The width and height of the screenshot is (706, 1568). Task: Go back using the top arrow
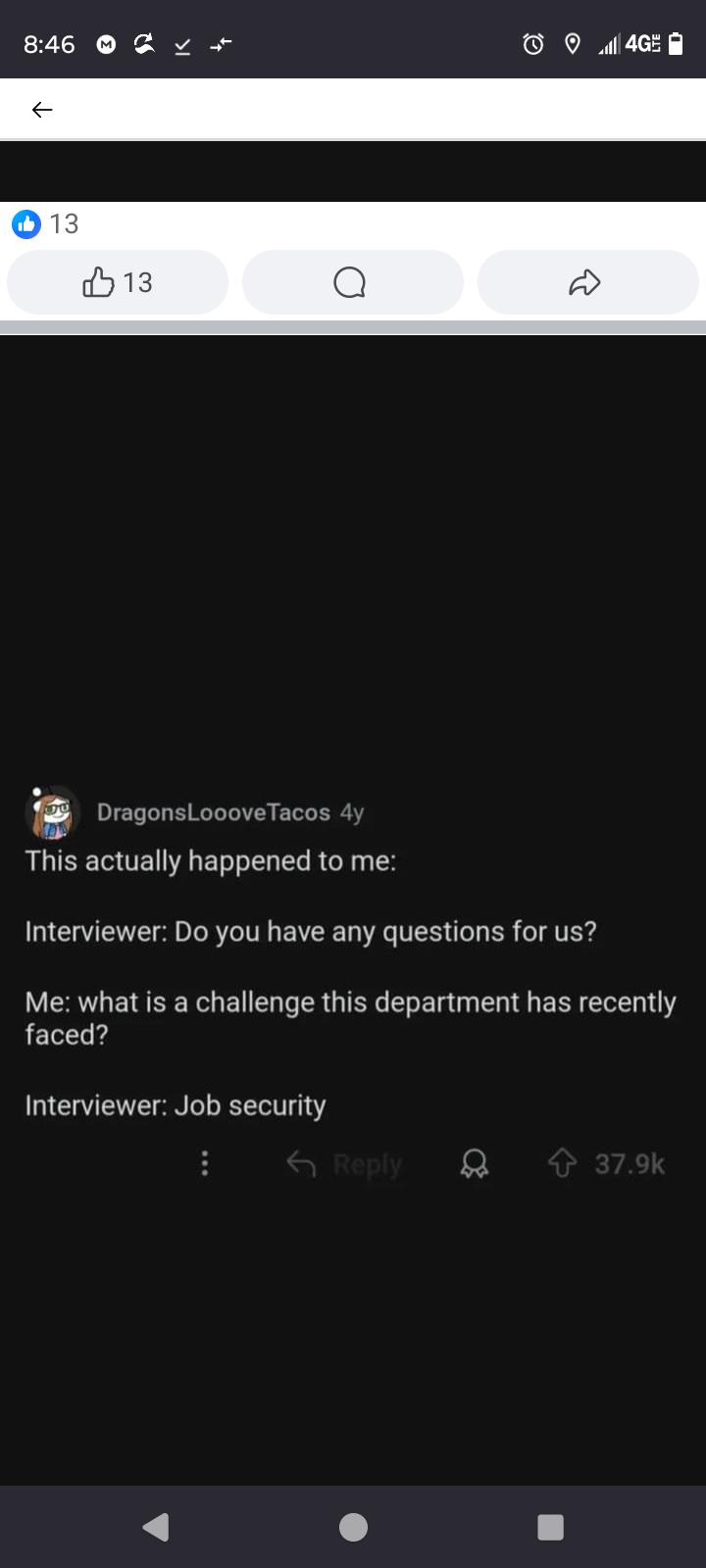click(x=42, y=110)
